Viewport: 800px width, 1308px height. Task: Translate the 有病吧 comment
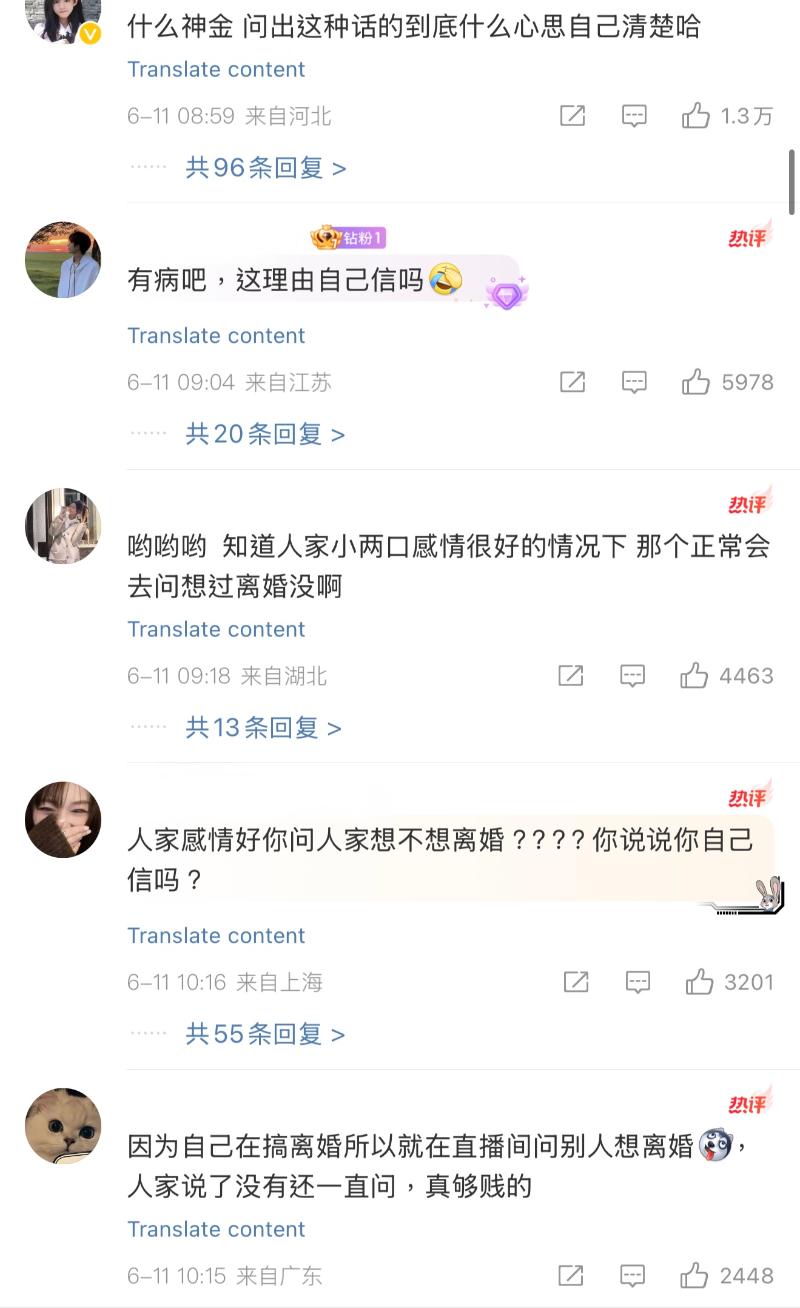[x=216, y=336]
